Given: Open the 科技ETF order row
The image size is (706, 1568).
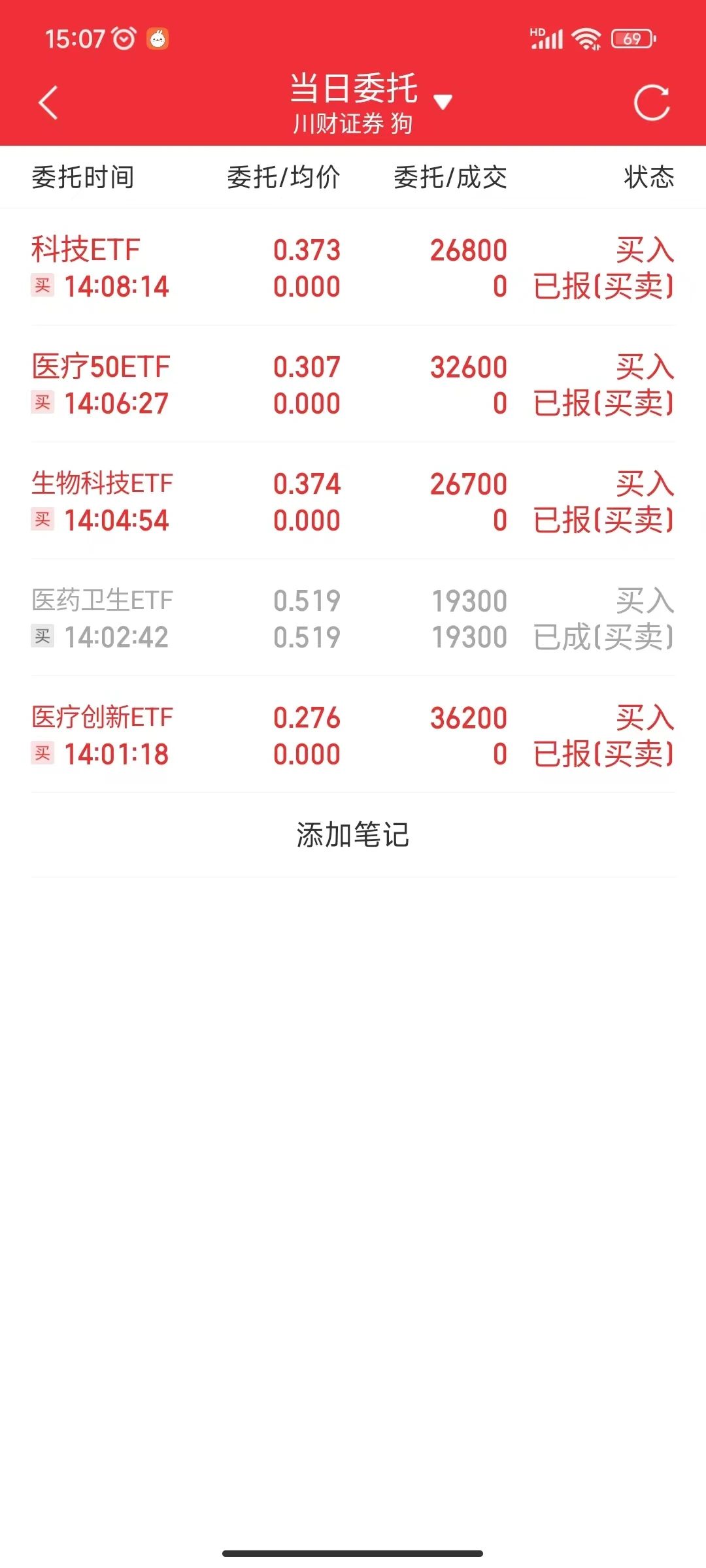Looking at the screenshot, I should [353, 267].
